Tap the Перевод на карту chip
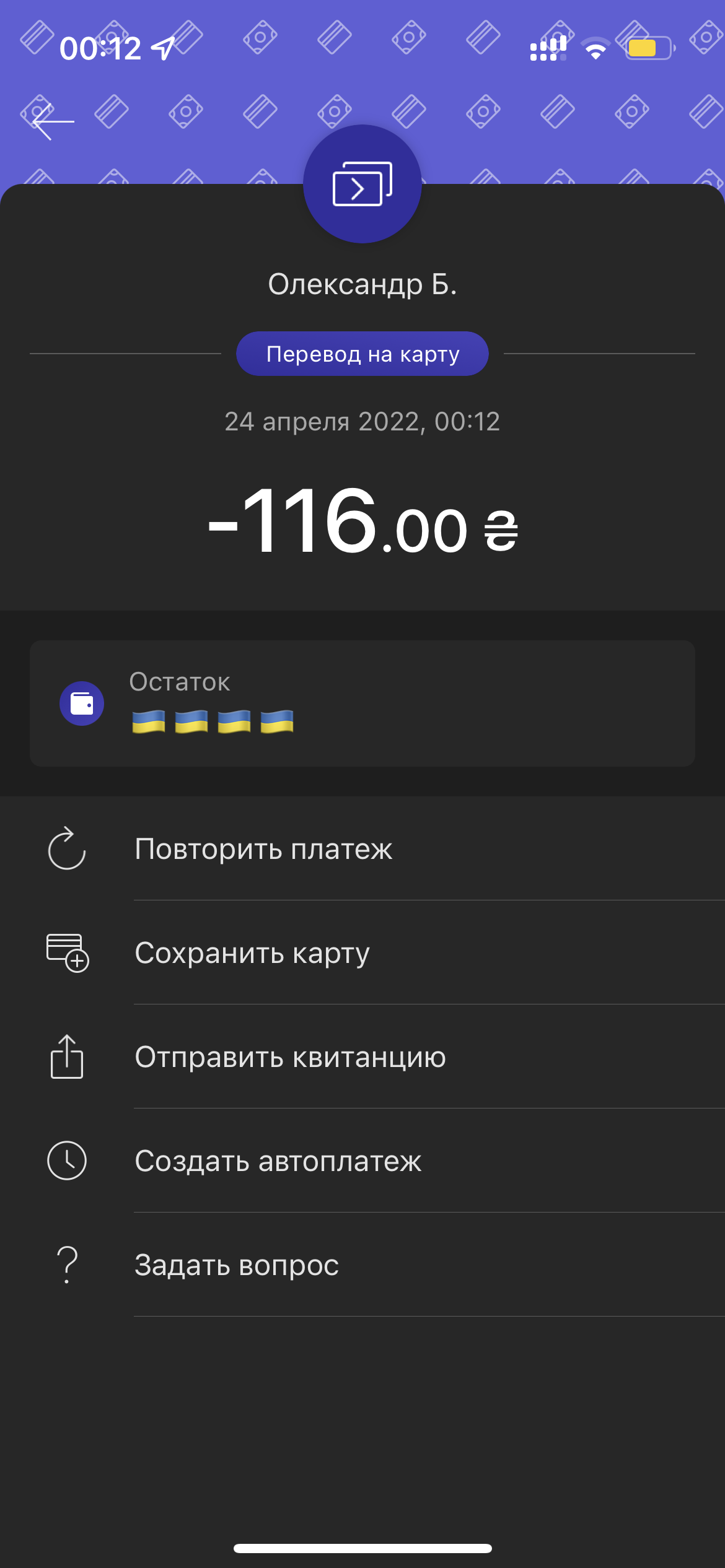This screenshot has height=1568, width=725. pyautogui.click(x=362, y=354)
